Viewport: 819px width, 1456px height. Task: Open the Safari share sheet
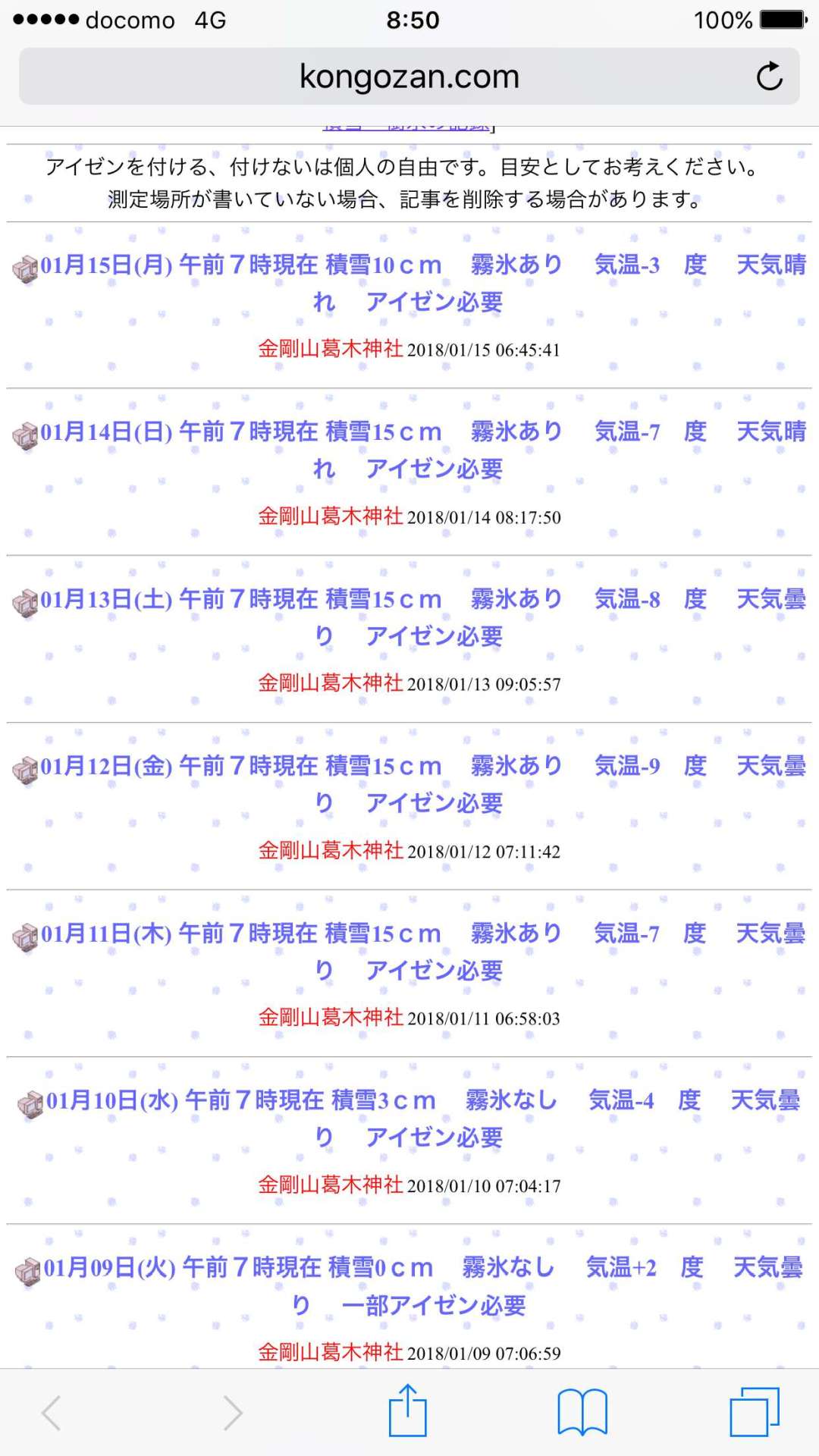tap(408, 1411)
